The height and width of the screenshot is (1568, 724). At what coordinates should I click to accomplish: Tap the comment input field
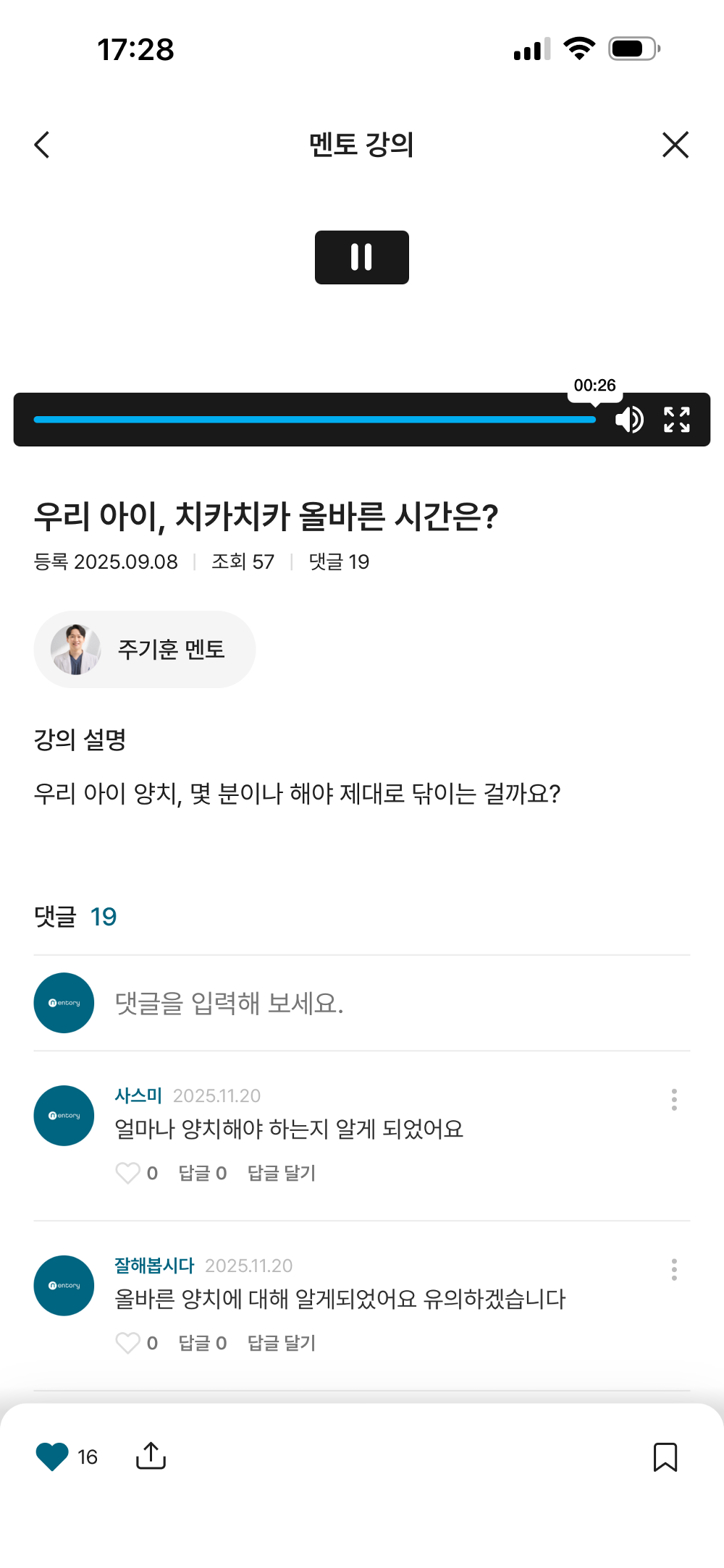[x=362, y=1004]
